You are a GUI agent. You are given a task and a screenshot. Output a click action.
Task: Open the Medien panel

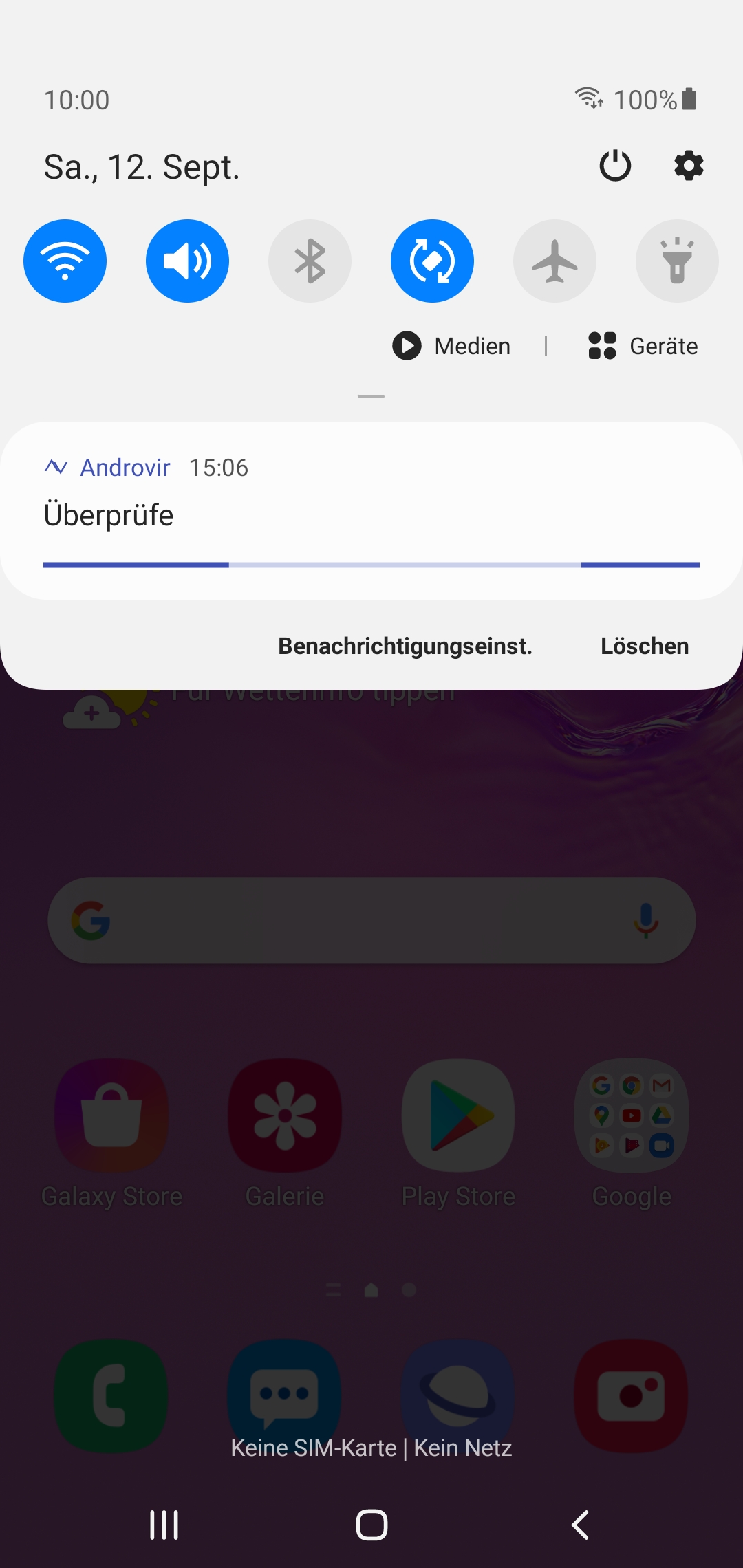coord(451,346)
